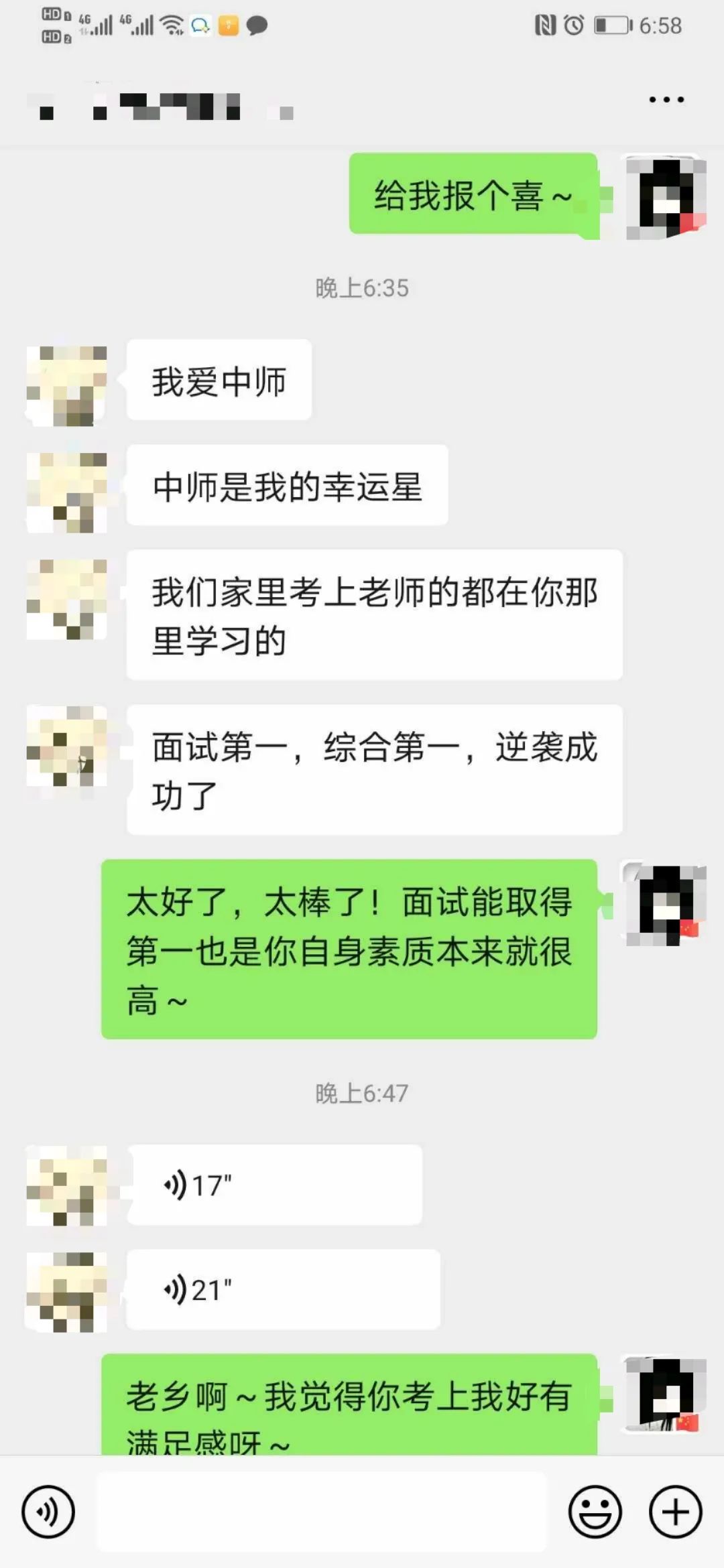
Task: Open contact avatar beside 我爱中师 message
Action: click(x=66, y=385)
